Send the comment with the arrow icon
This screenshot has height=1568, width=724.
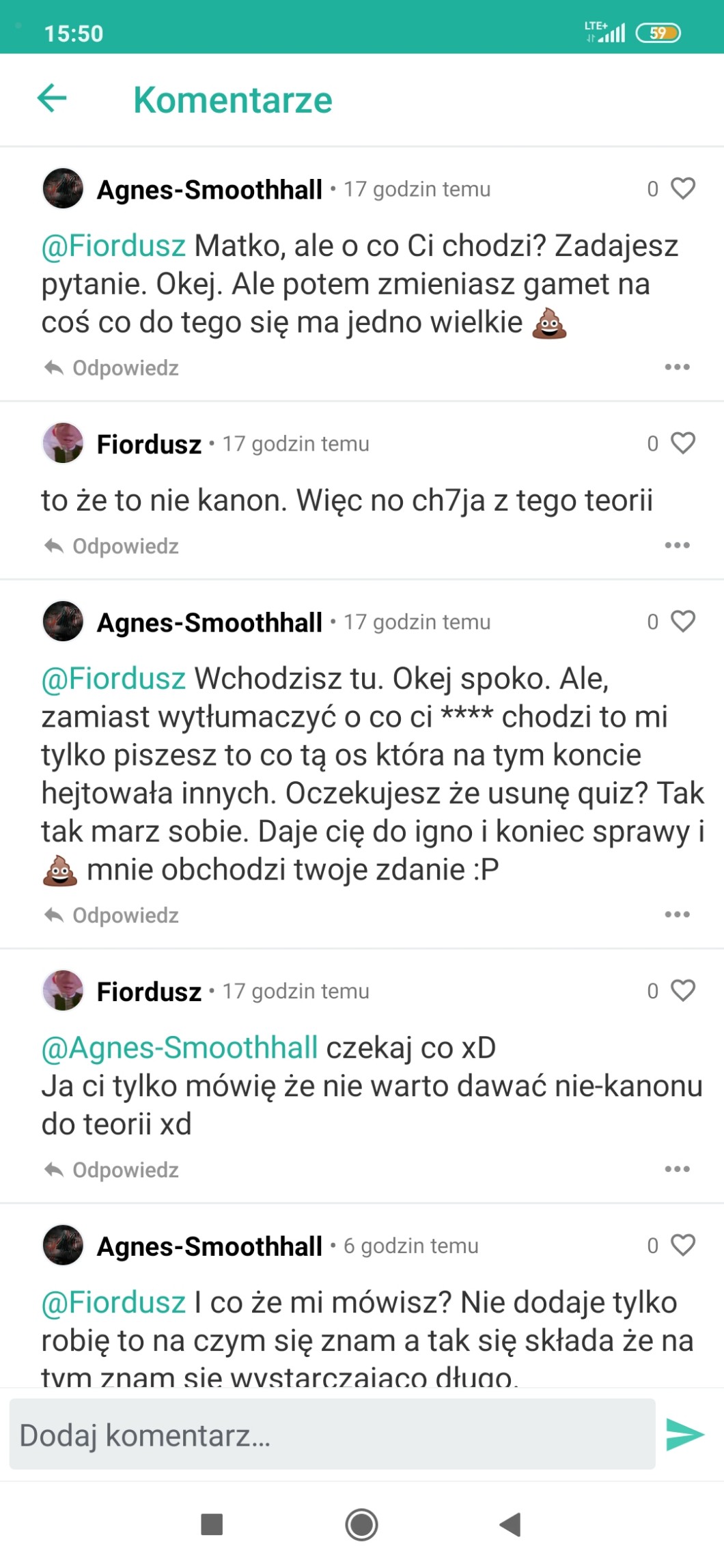(685, 1435)
